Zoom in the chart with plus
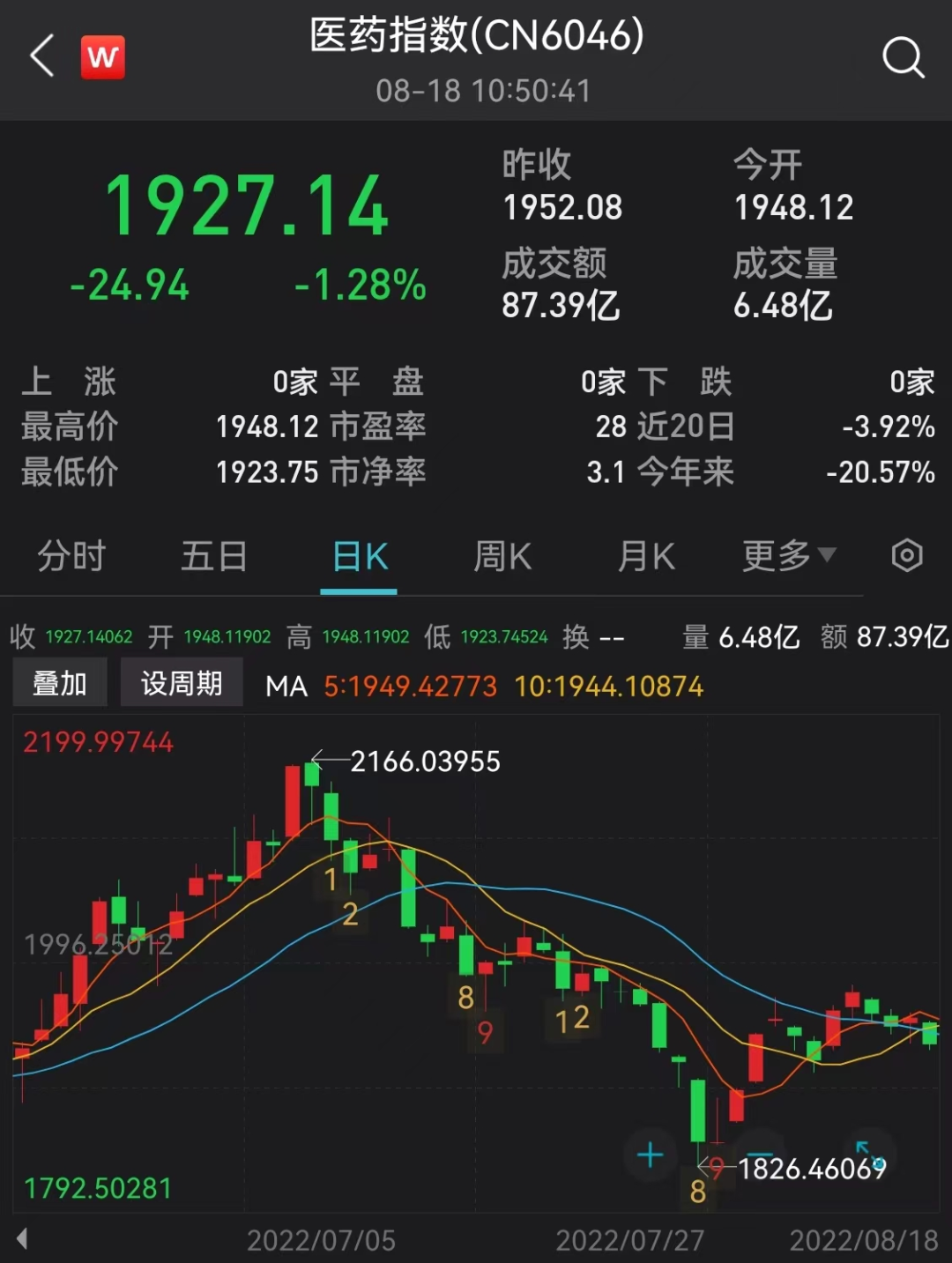The image size is (952, 1263). point(650,1155)
